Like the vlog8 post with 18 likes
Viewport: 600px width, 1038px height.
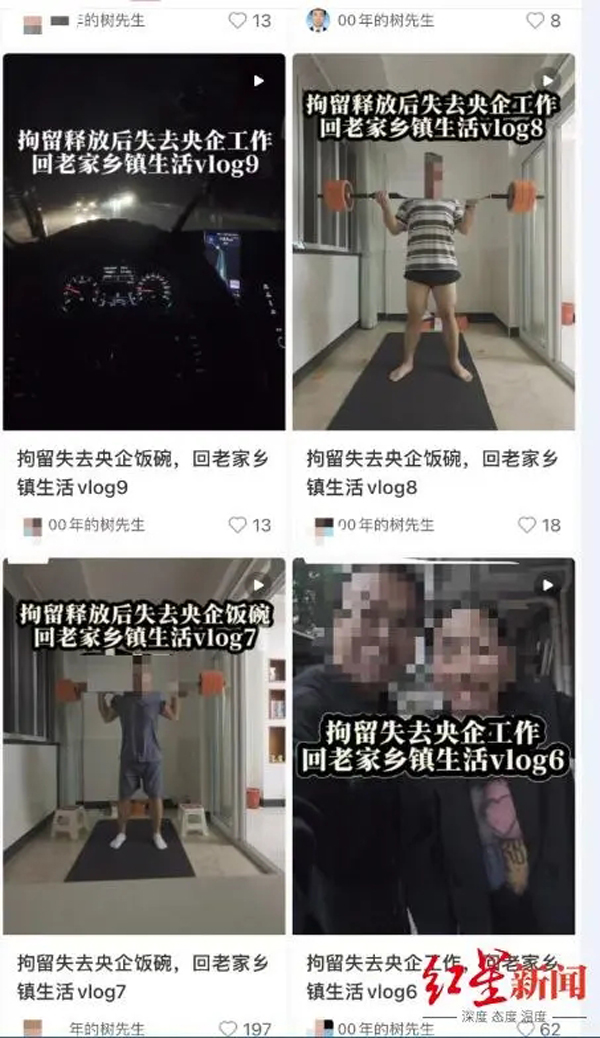point(527,525)
